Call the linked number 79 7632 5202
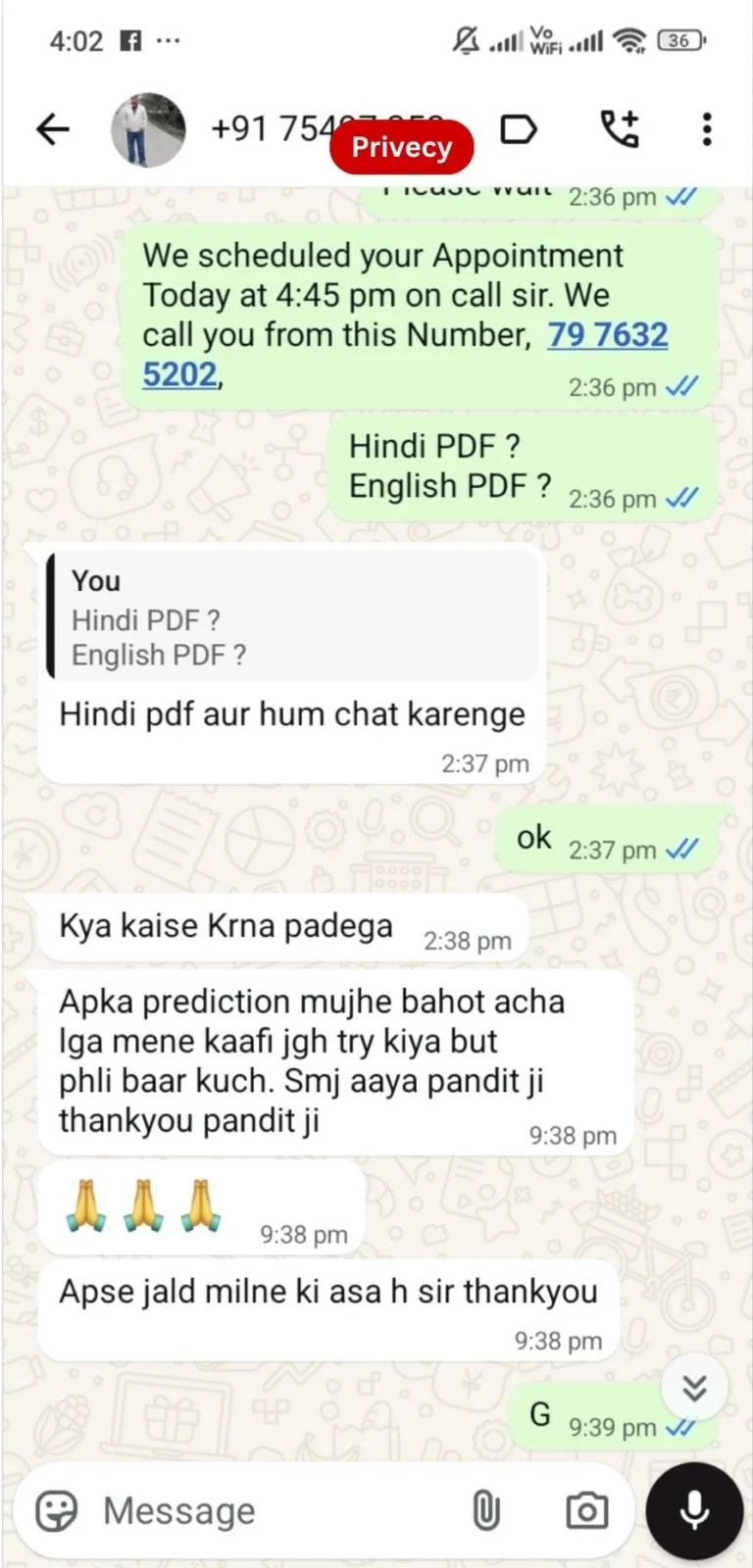 [607, 334]
